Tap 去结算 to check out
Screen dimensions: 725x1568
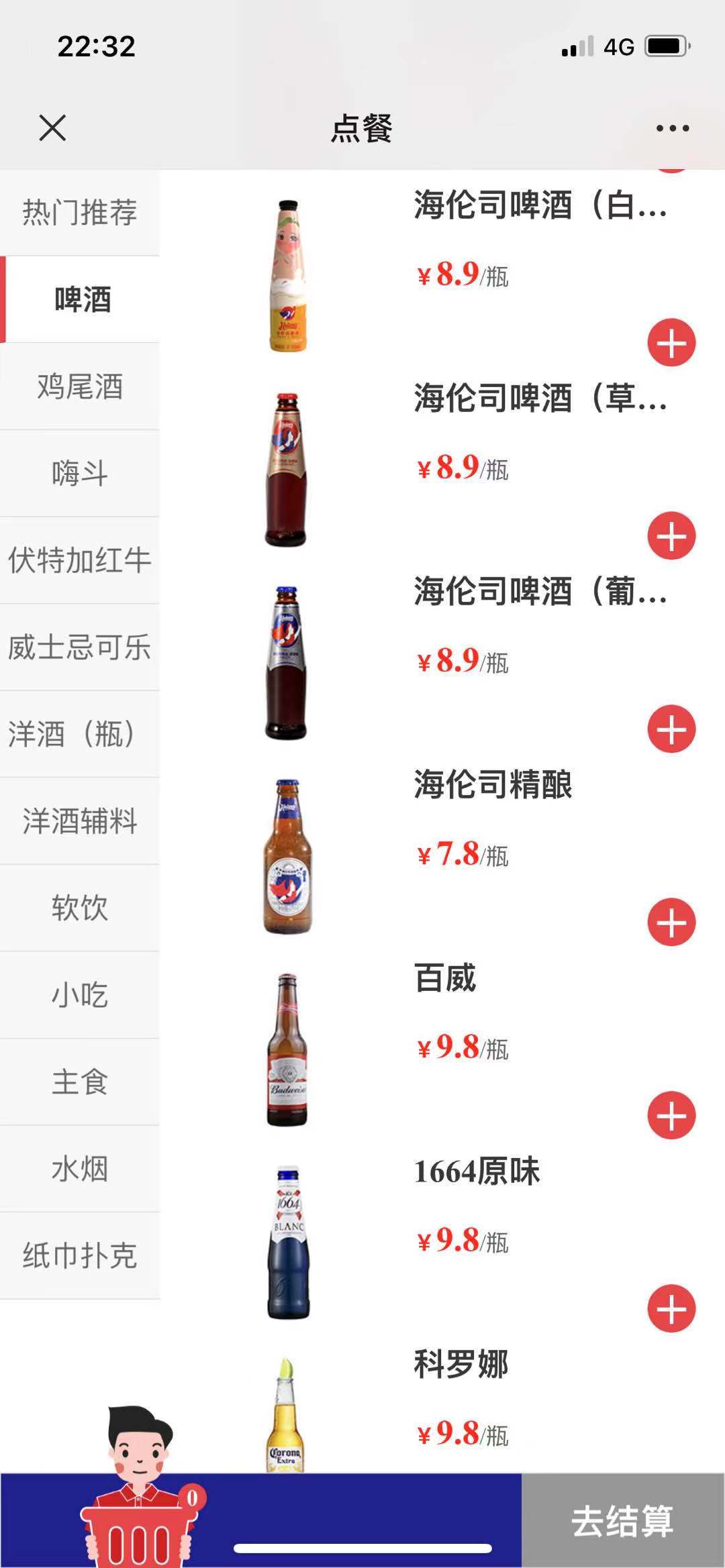(622, 1521)
